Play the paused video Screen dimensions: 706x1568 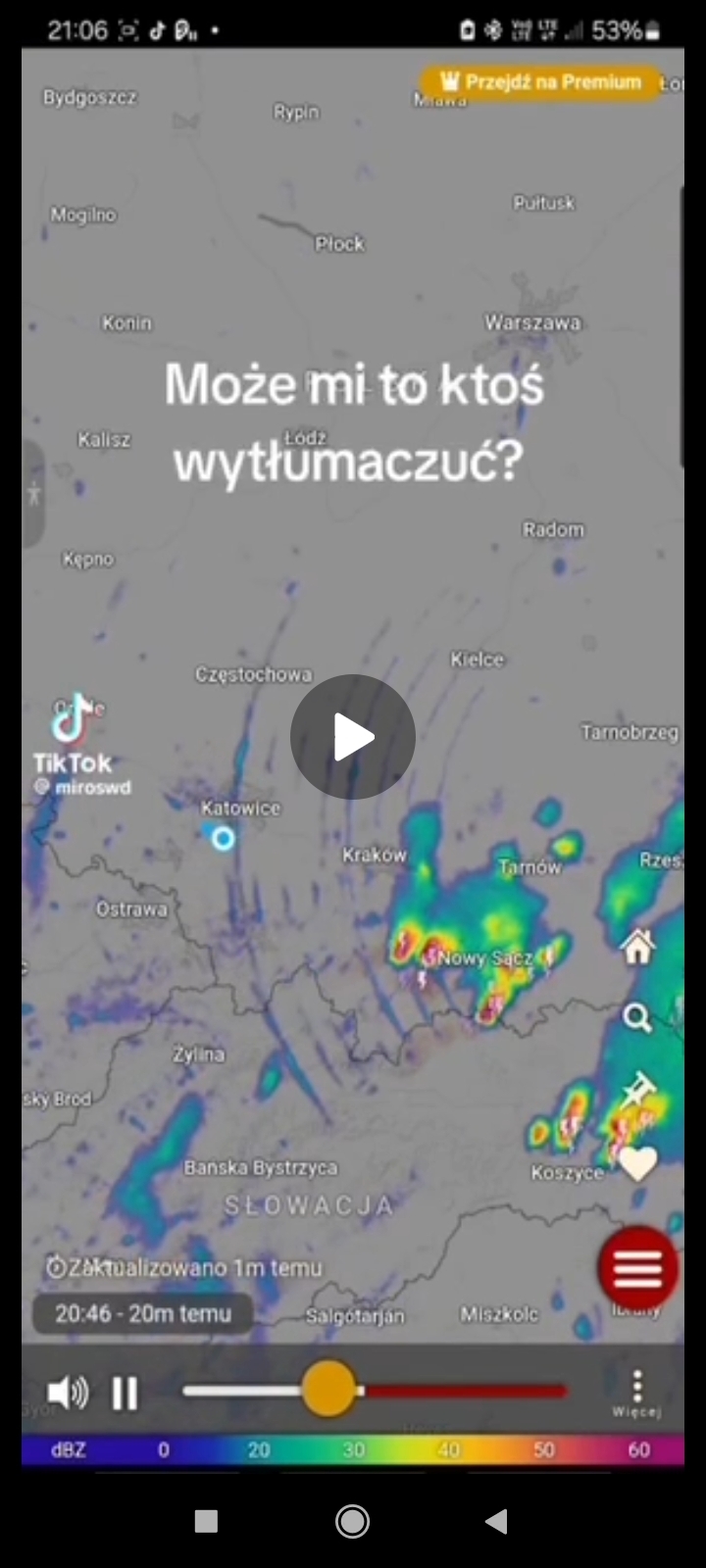coord(352,737)
